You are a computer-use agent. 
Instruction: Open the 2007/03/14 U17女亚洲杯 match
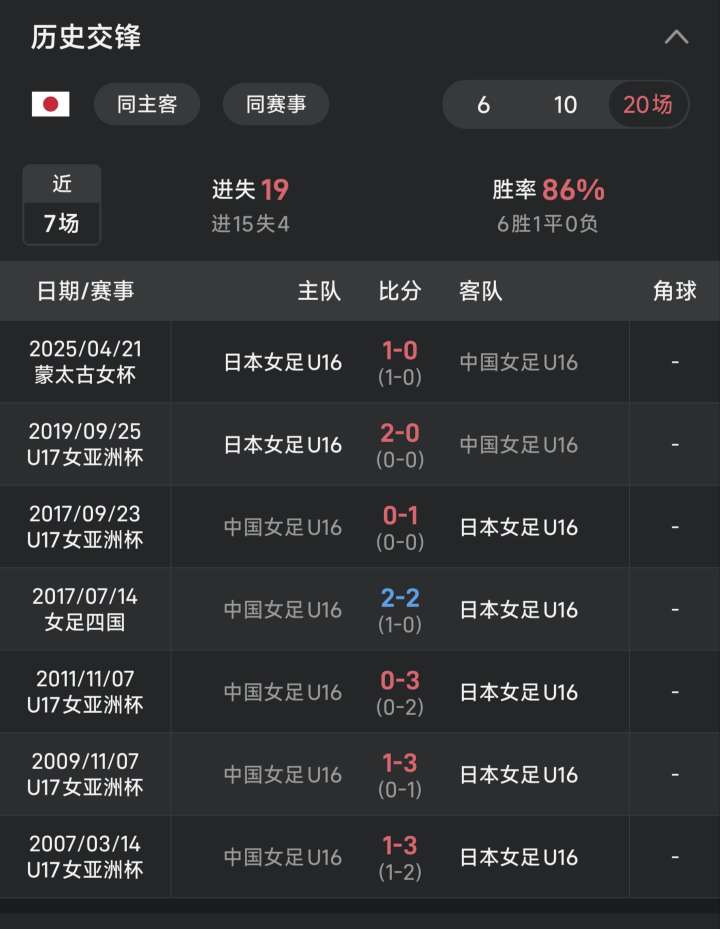tap(360, 857)
